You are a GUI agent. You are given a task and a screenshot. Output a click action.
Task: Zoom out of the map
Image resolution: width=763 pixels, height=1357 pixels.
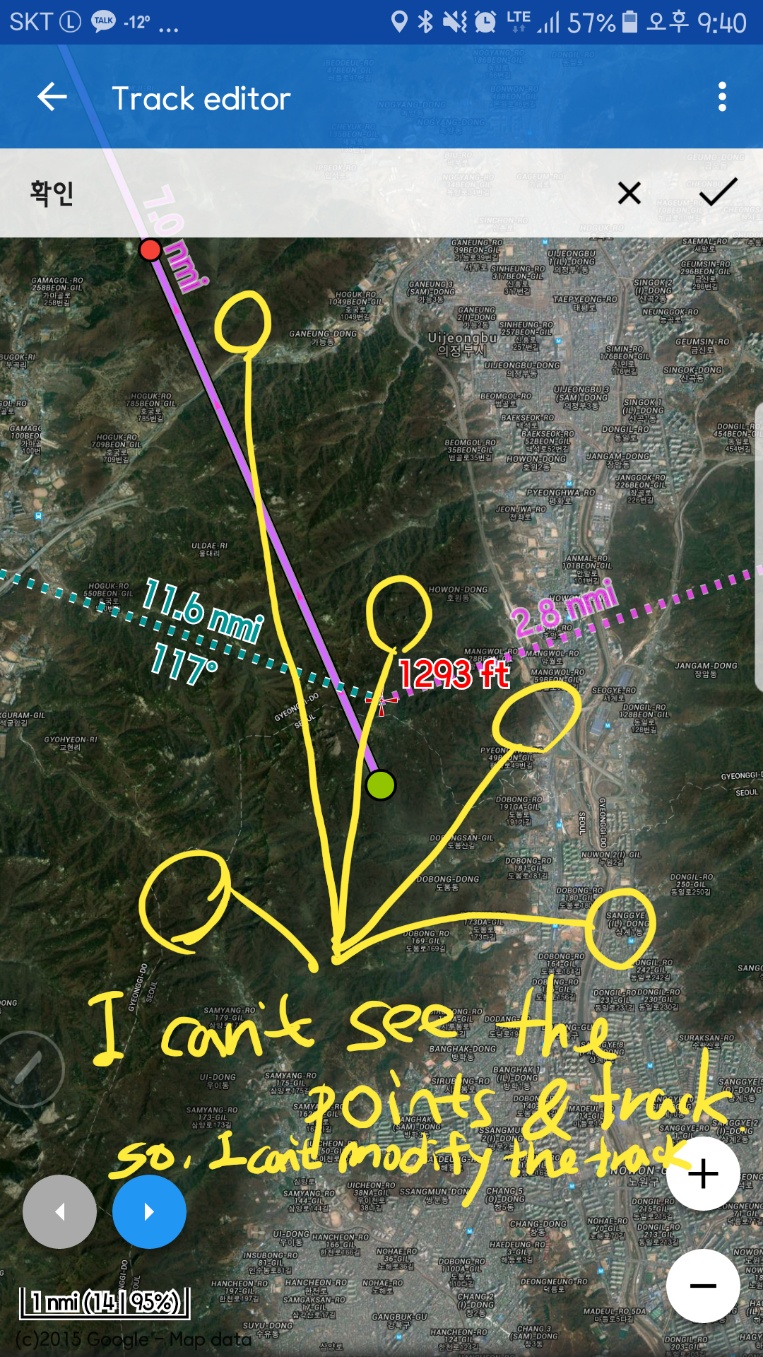tap(703, 1286)
